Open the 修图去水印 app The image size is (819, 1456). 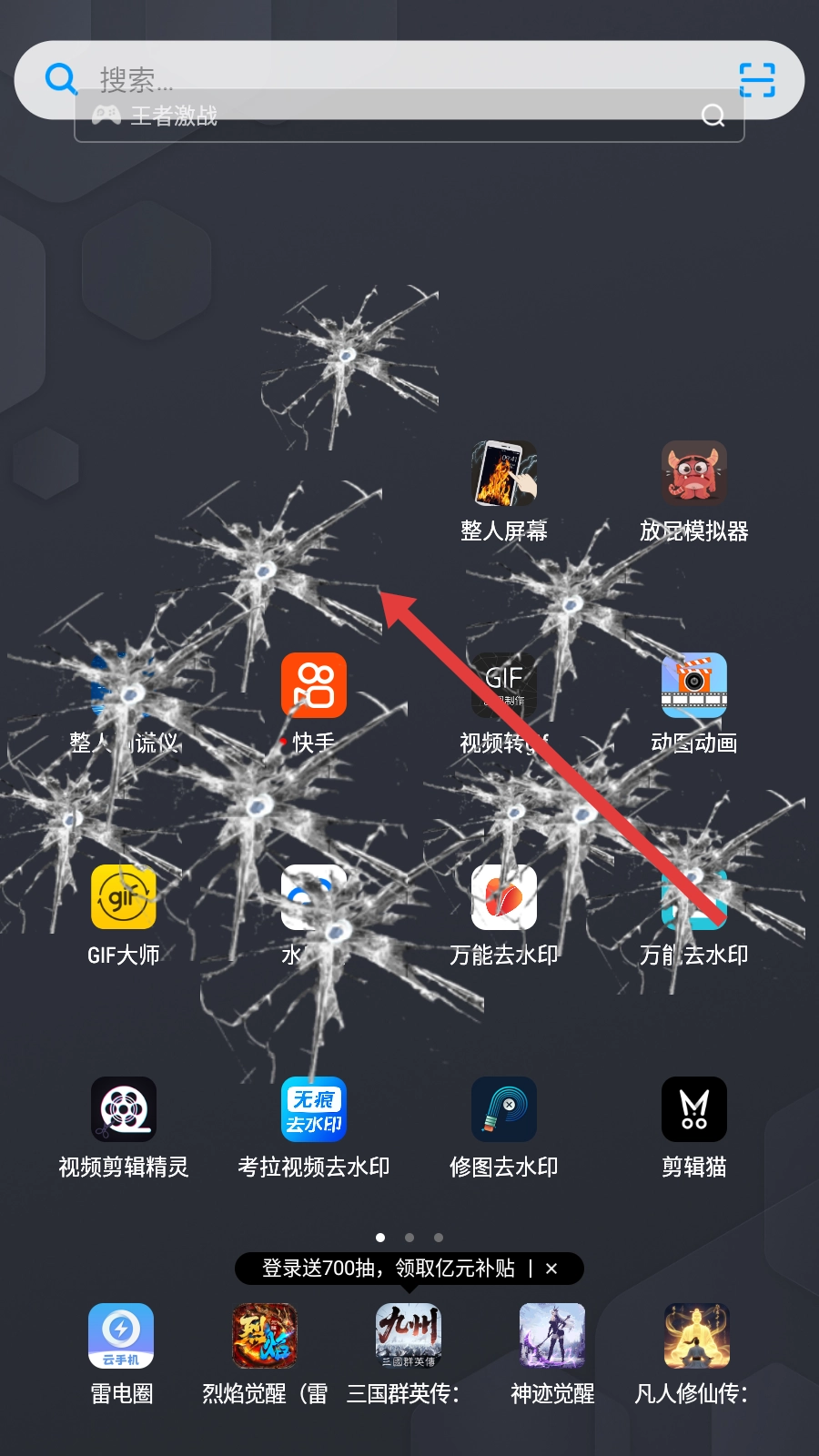(503, 1109)
